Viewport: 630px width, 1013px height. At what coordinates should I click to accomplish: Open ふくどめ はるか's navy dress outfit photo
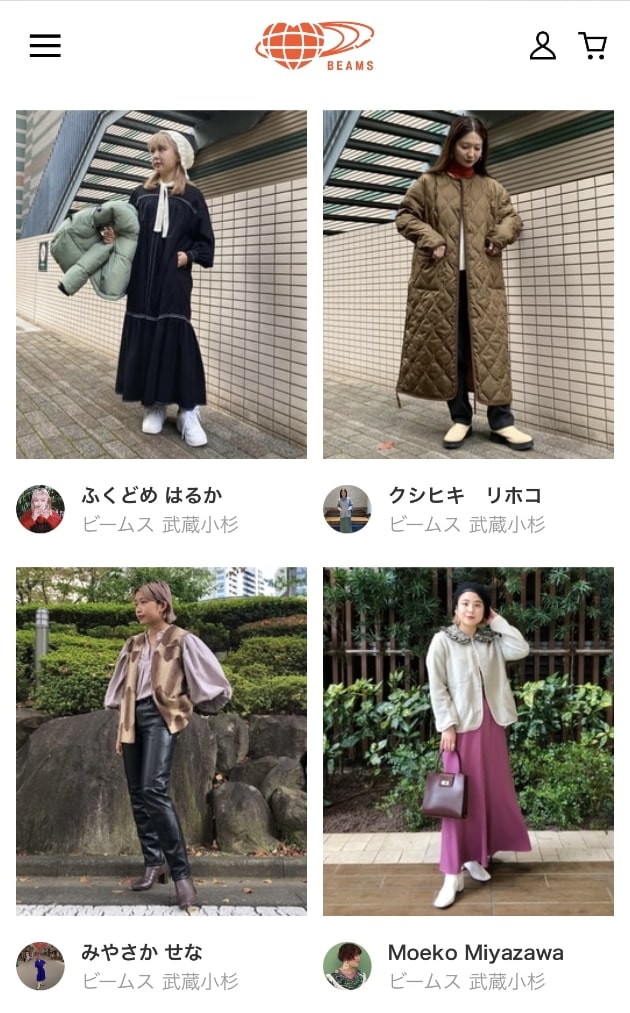click(x=161, y=284)
